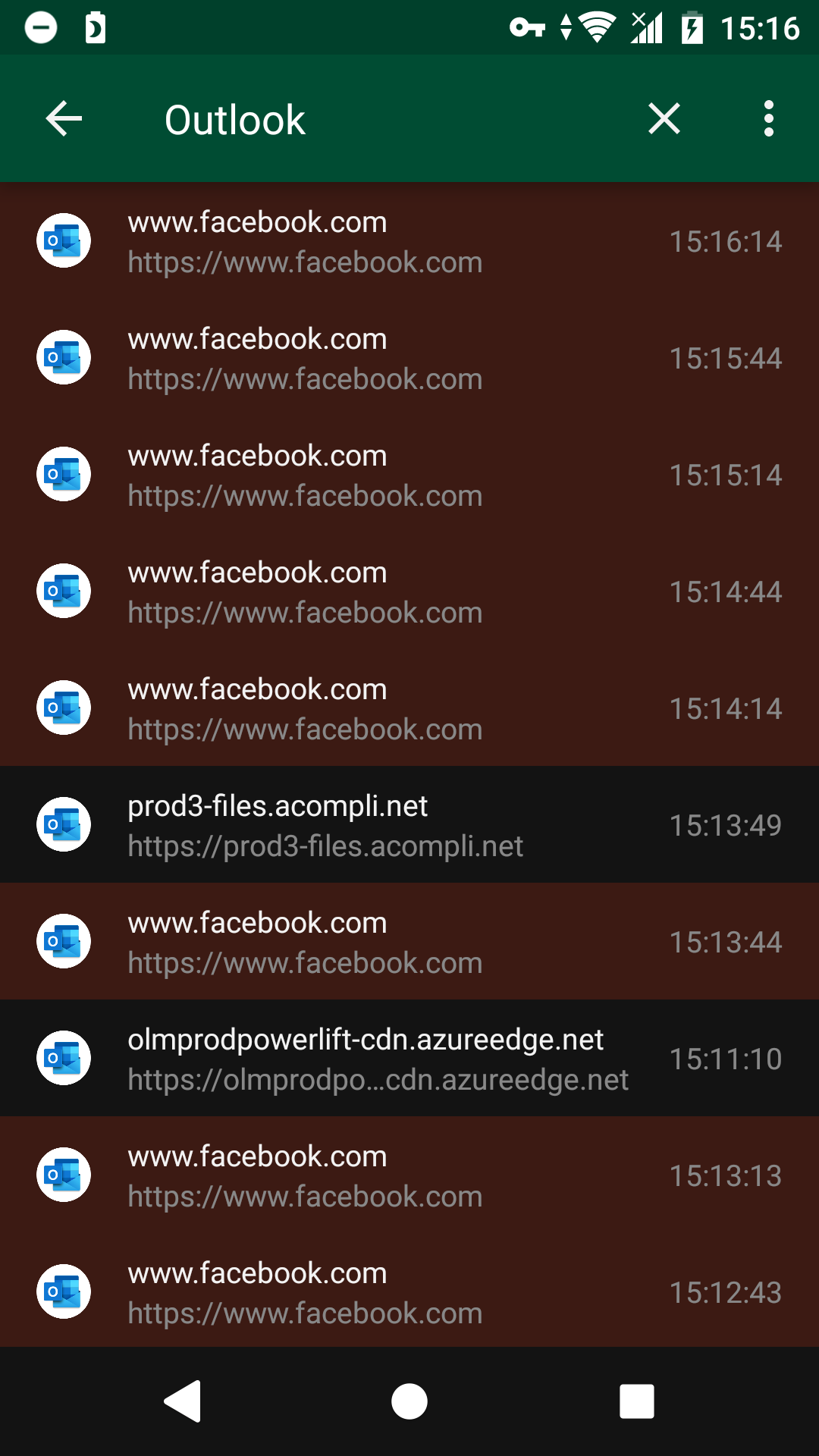The image size is (819, 1456).
Task: Open the facebook.com row at 15:12:43
Action: point(409,1292)
